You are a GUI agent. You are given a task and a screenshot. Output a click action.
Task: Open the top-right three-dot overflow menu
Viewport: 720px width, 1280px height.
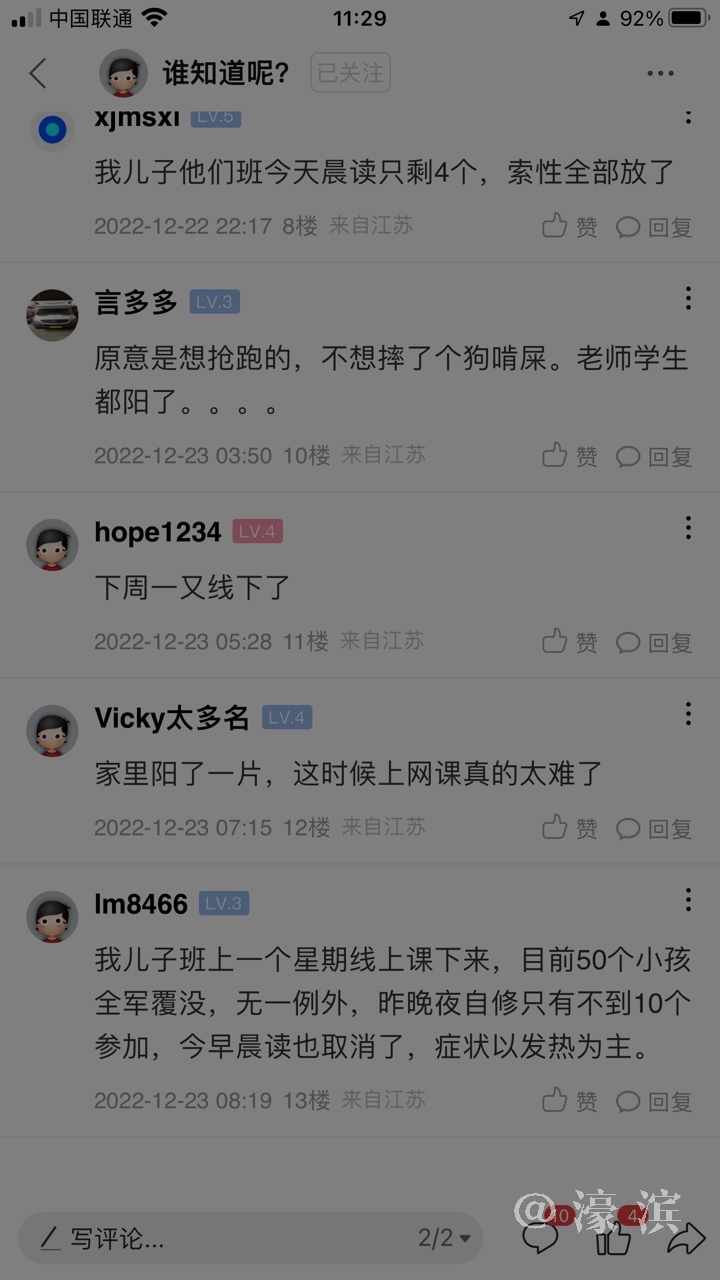(x=660, y=73)
